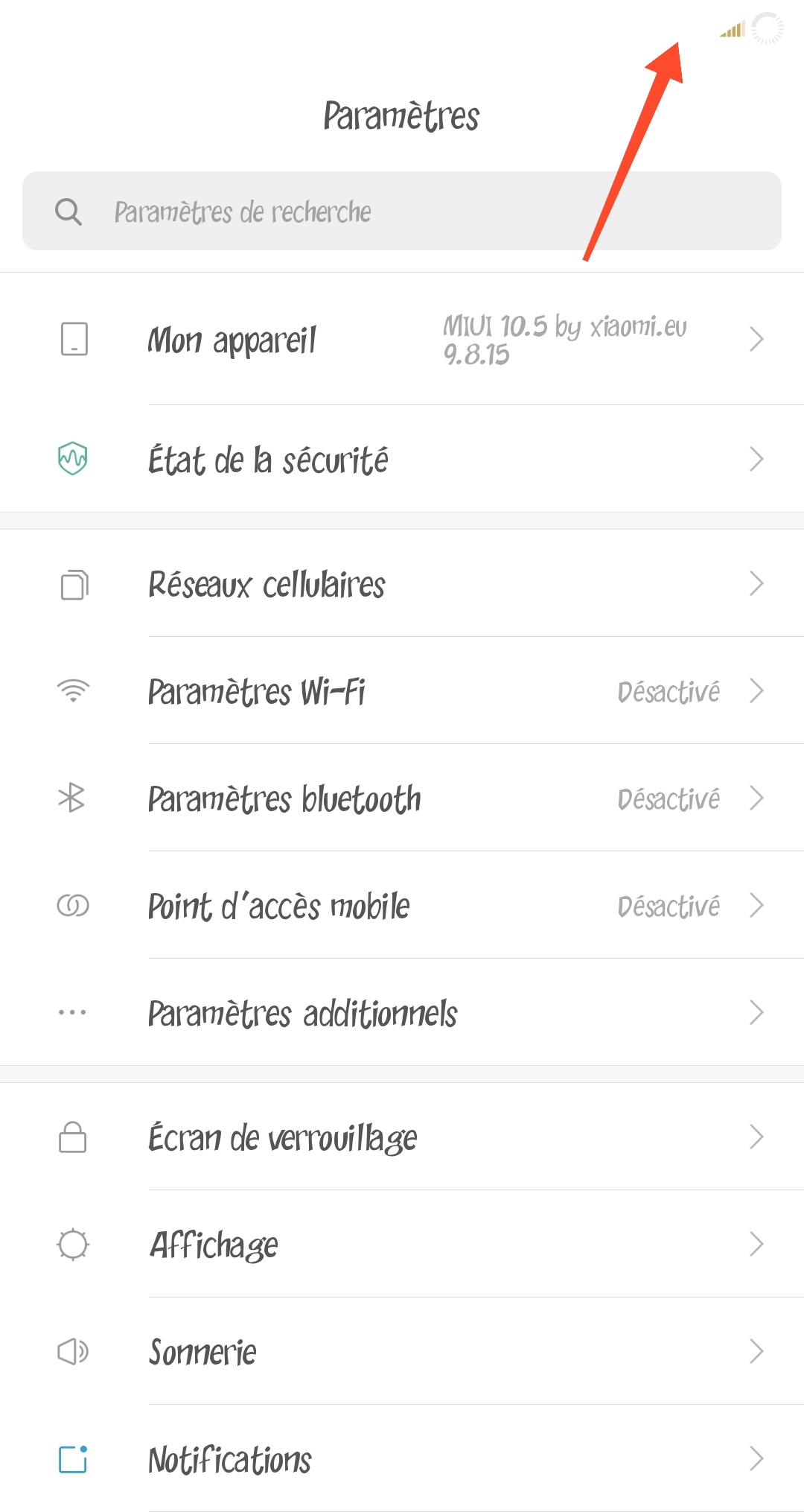Open Paramètres bluetooth
The width and height of the screenshot is (804, 1512).
coord(402,798)
